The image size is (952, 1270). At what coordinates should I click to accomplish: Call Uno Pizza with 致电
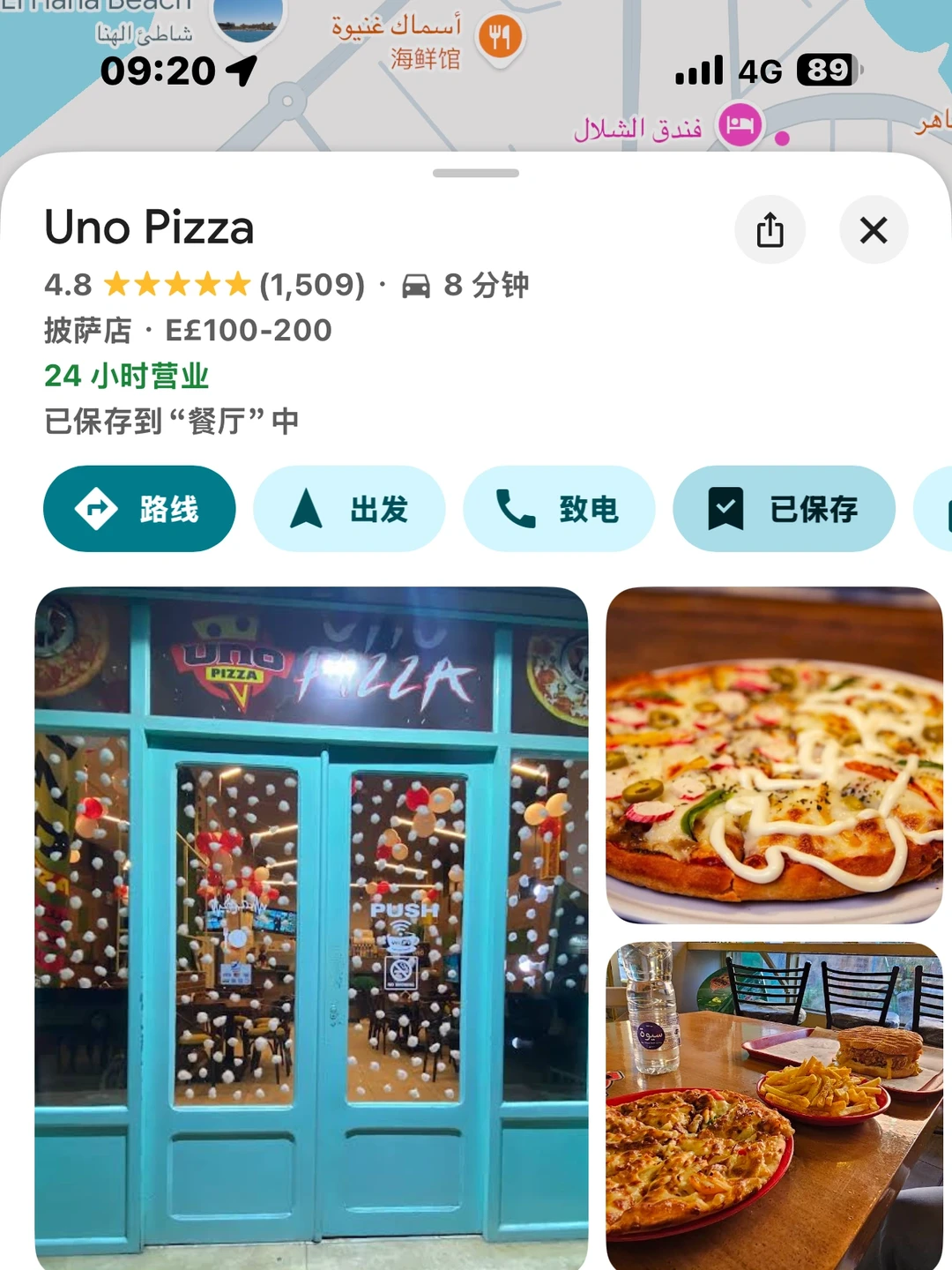[x=559, y=509]
